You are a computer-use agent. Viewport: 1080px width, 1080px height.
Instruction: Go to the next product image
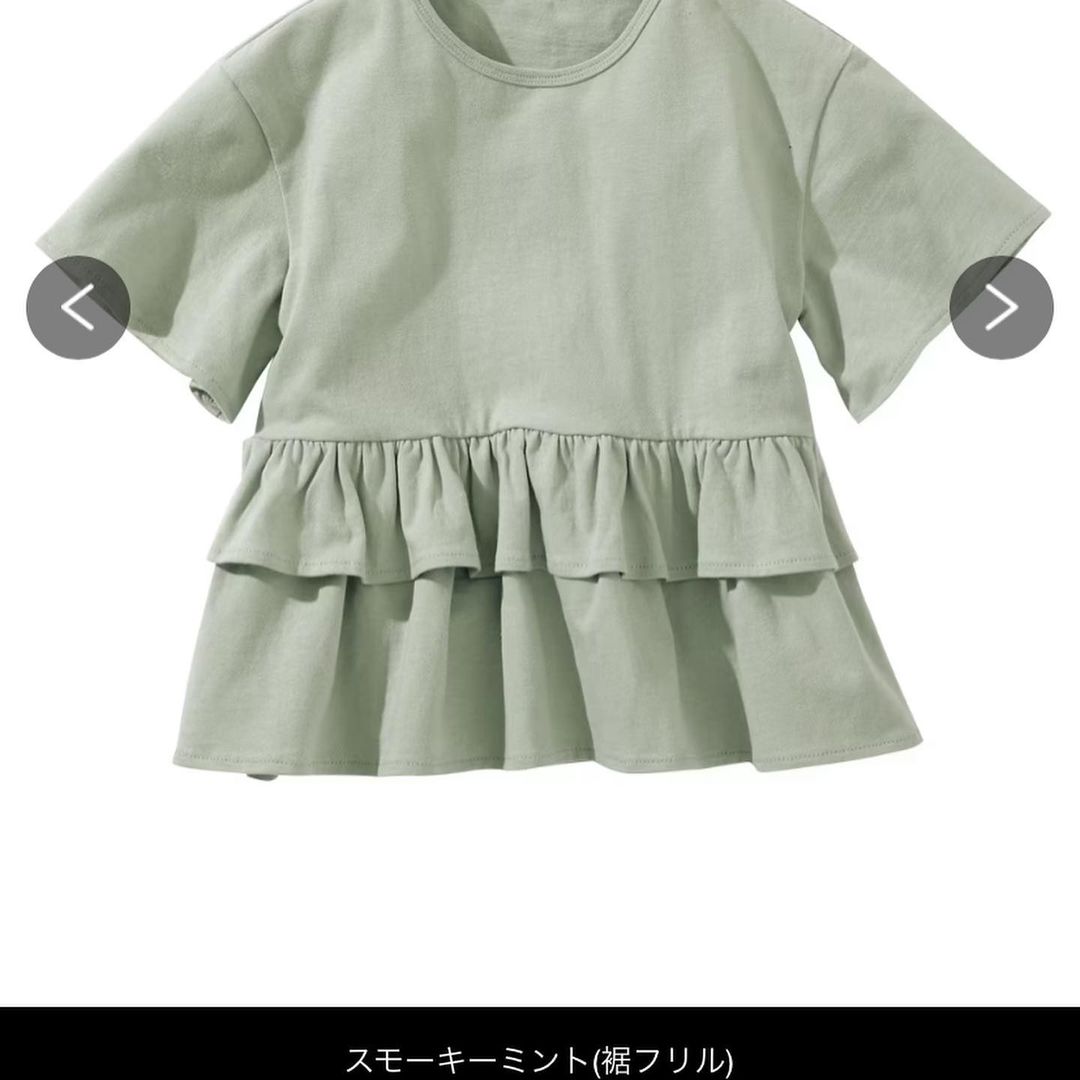[1001, 308]
